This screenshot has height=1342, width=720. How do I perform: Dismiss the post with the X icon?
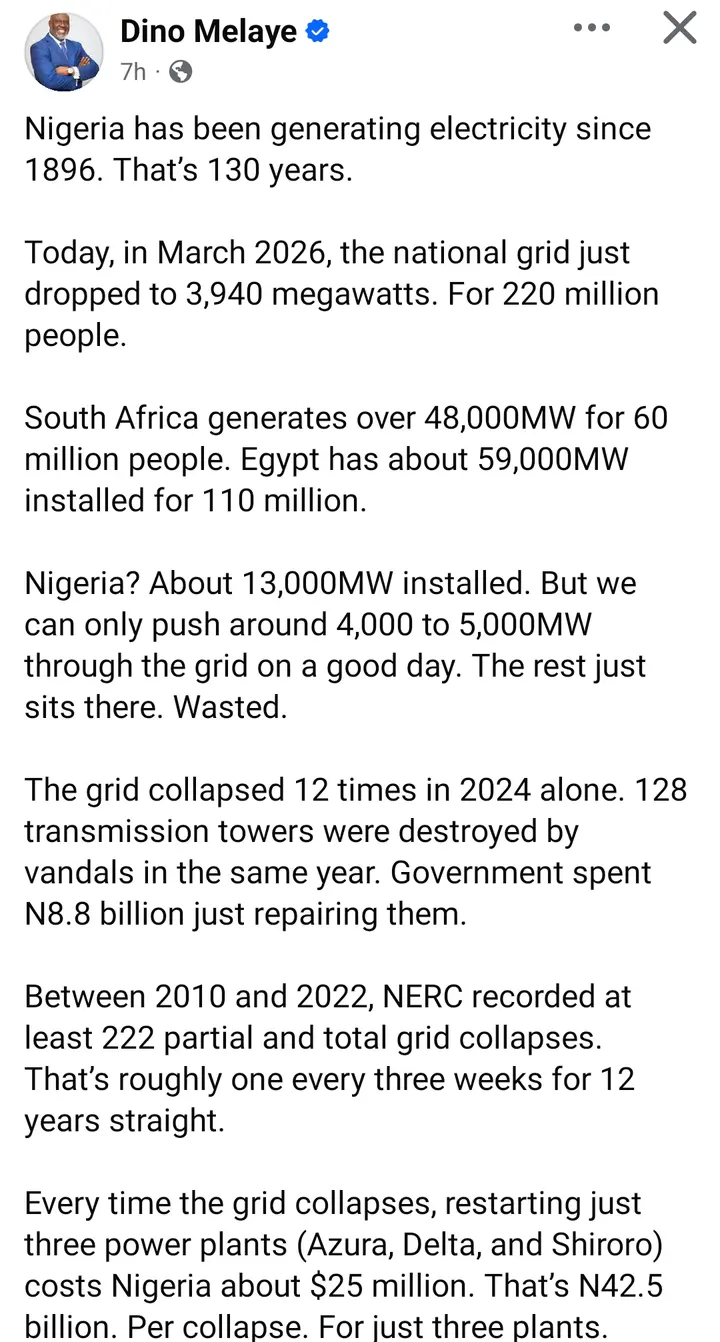point(679,29)
